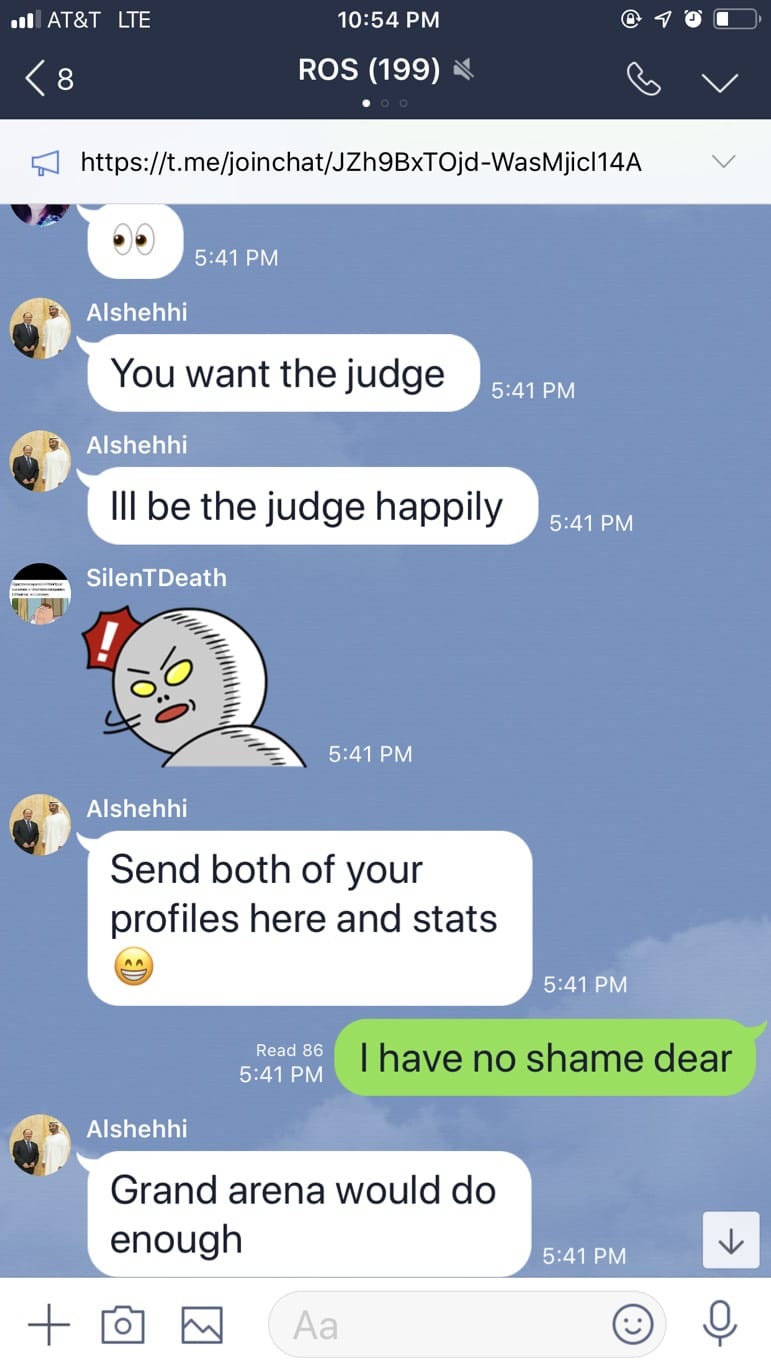Open Alshehhi's avatar beside "You want the judge"
Viewport: 771px width, 1371px height.
[x=41, y=329]
